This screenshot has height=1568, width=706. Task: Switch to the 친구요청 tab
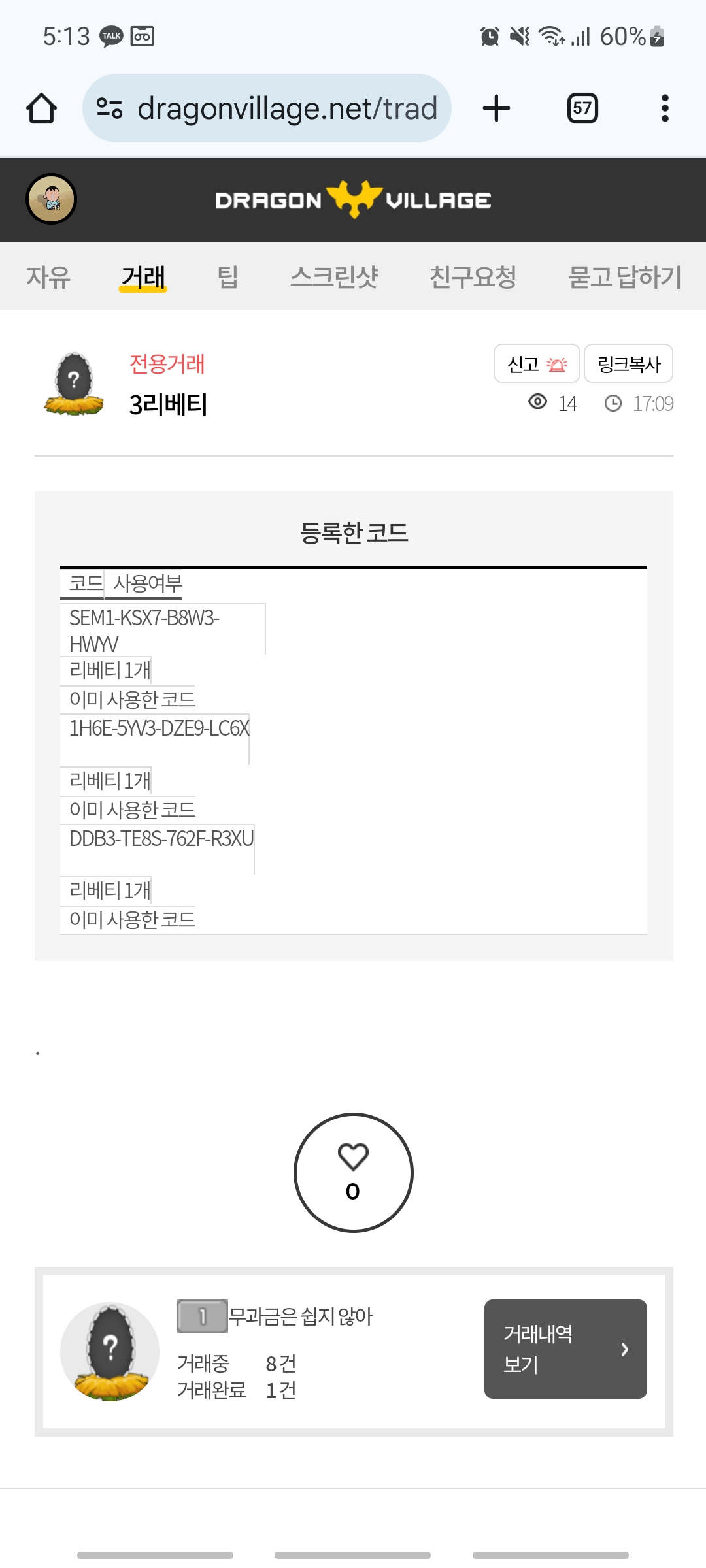[473, 277]
